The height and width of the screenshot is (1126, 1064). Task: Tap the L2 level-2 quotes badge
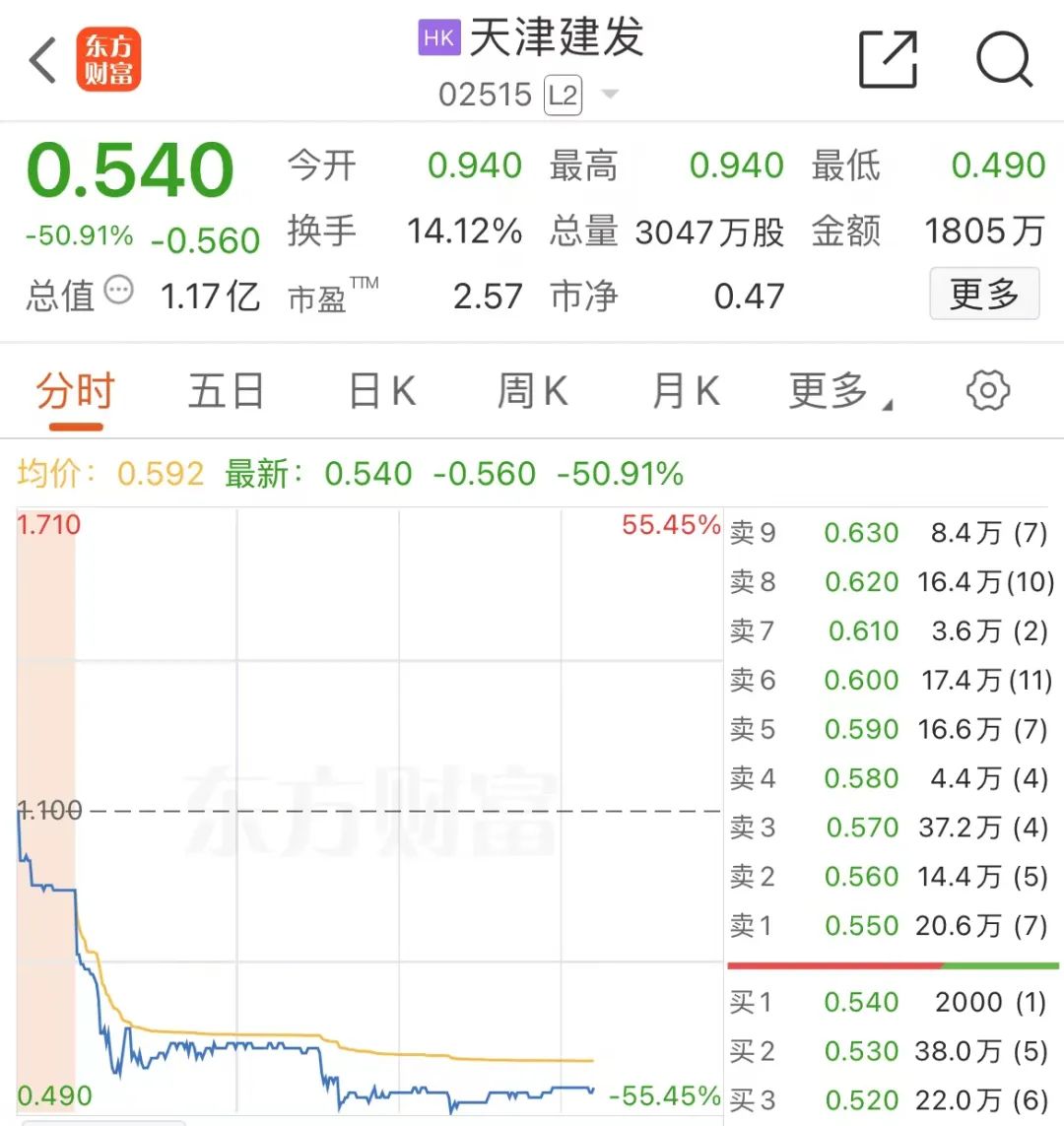(563, 95)
